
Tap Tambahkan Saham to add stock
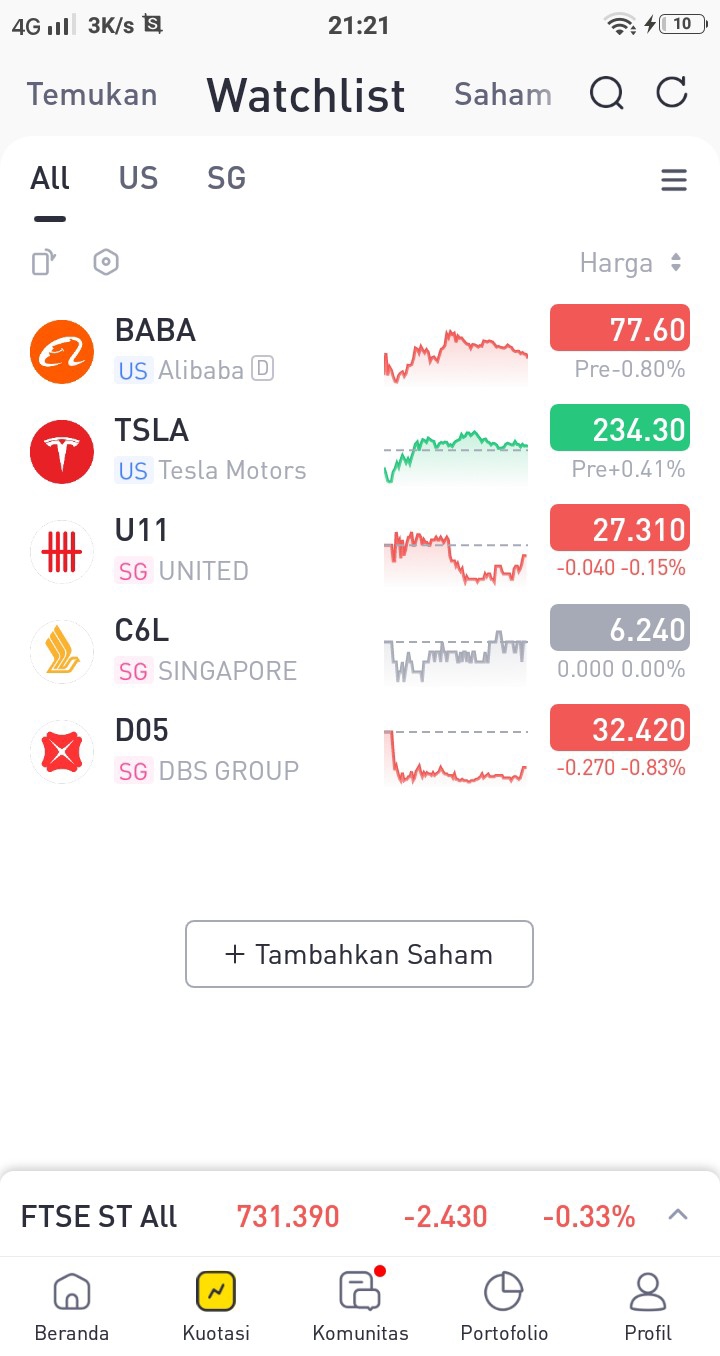pyautogui.click(x=359, y=954)
